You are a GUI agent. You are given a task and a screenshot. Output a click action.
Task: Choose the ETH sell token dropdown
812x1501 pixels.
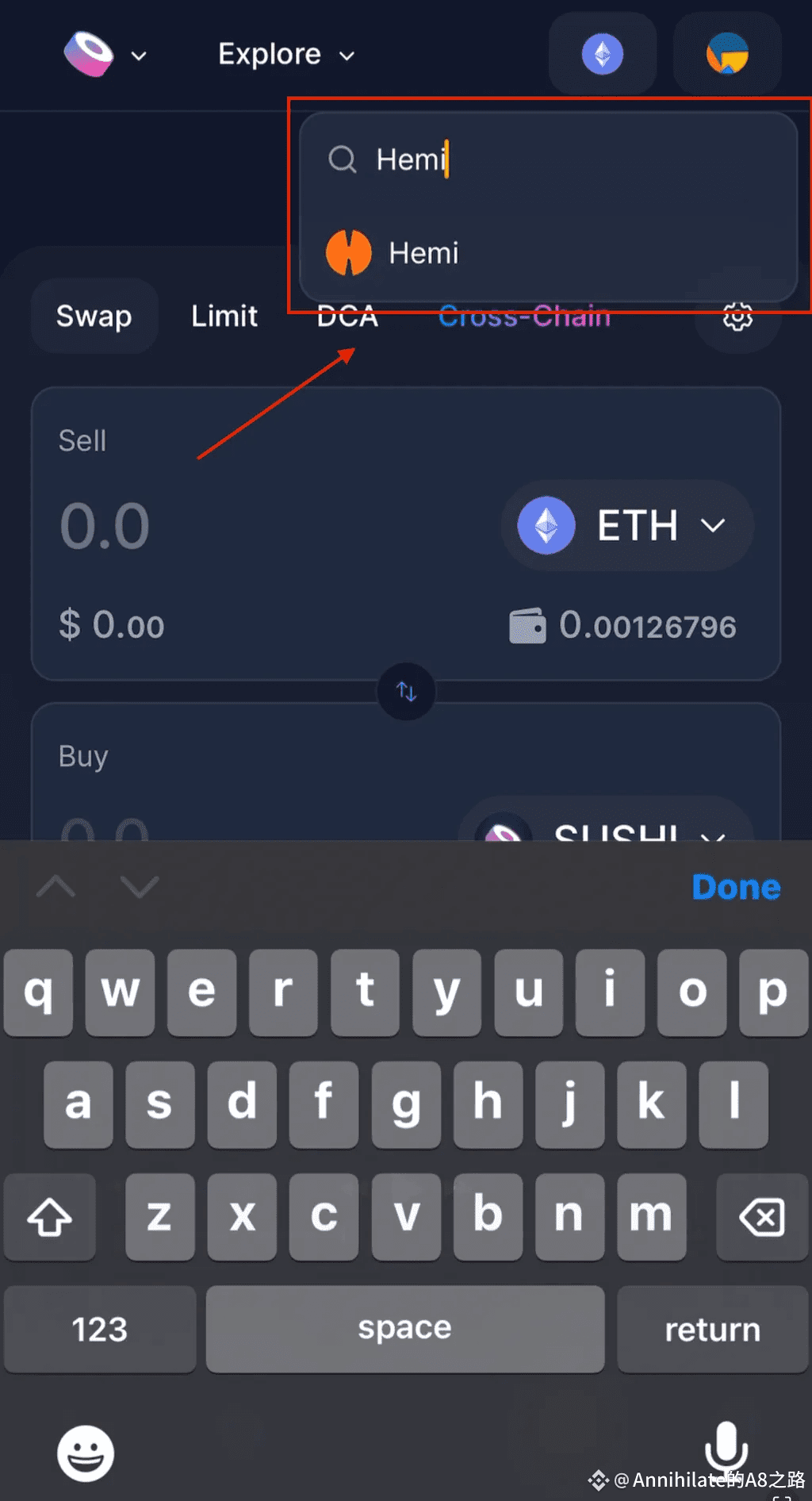(626, 525)
